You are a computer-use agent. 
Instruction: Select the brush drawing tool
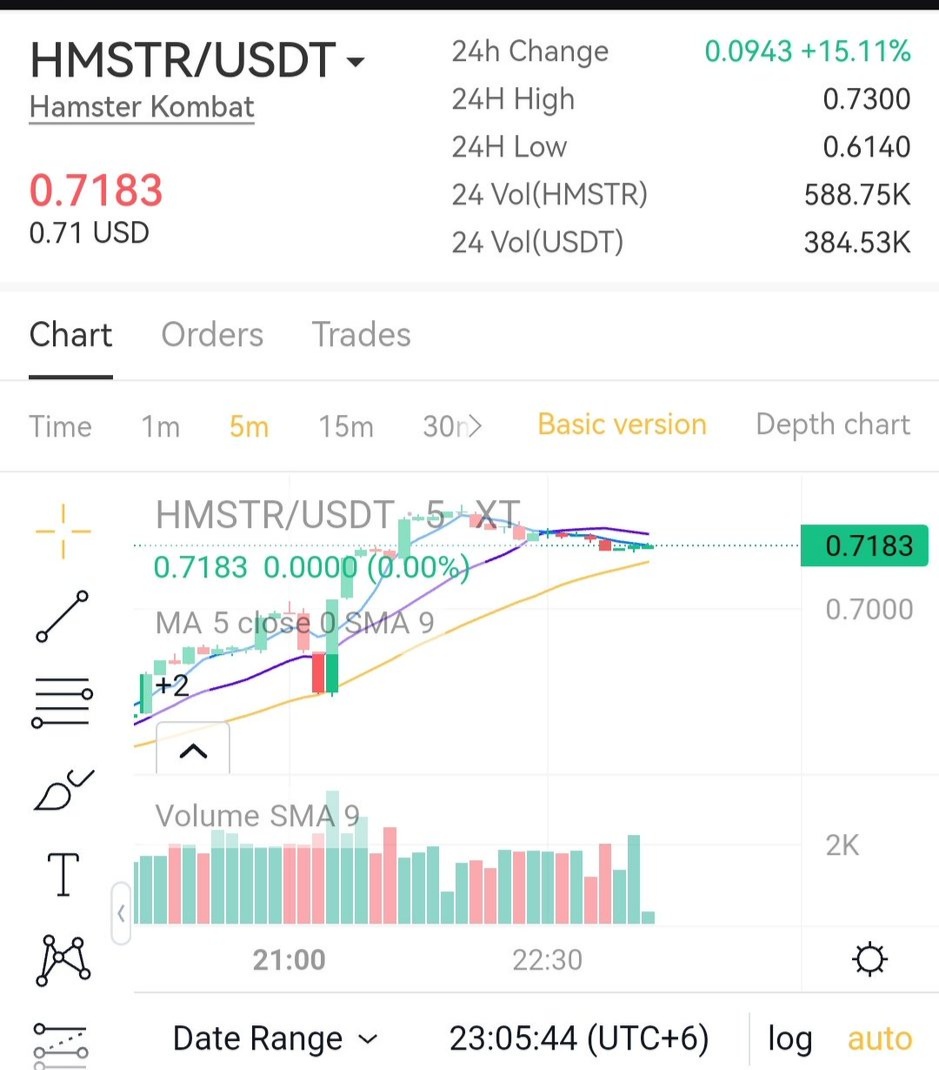63,790
